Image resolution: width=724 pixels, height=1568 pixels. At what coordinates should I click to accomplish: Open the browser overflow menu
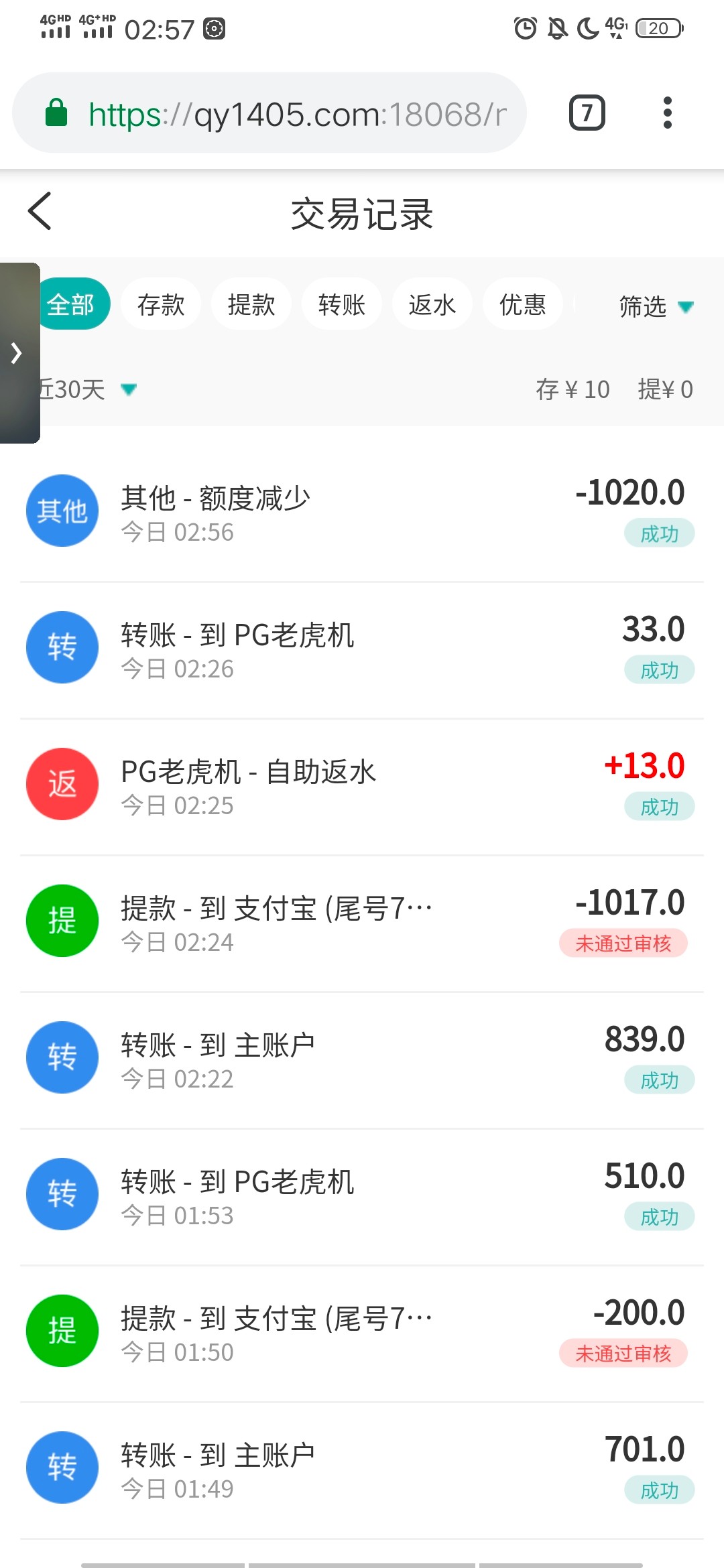click(667, 113)
